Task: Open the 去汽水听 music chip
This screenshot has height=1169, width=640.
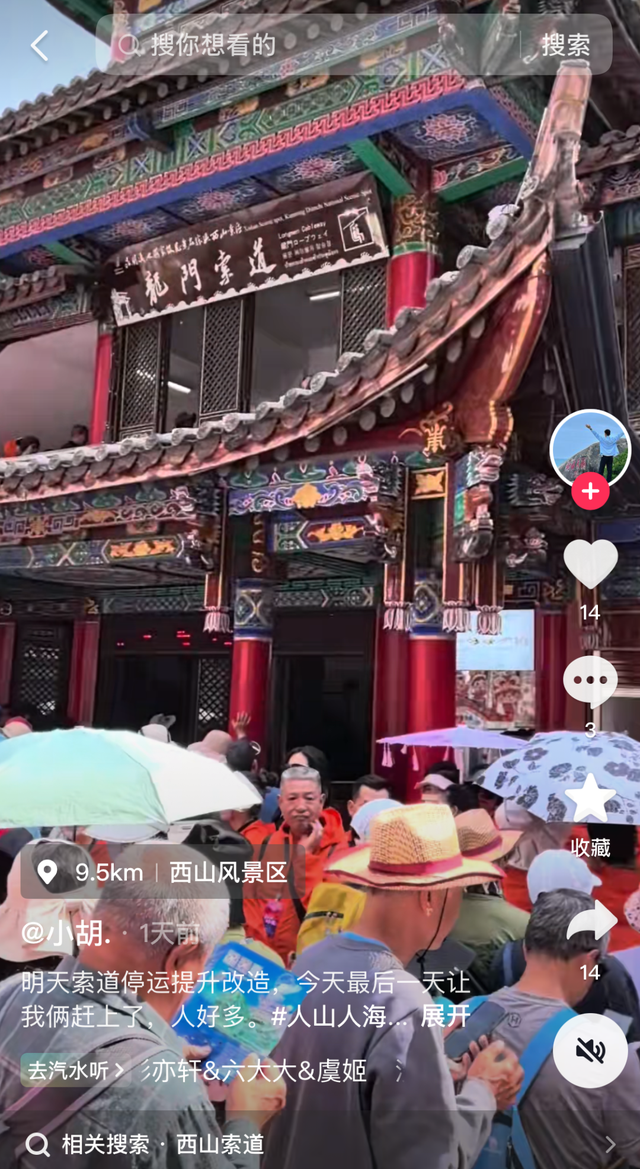Action: click(74, 1071)
